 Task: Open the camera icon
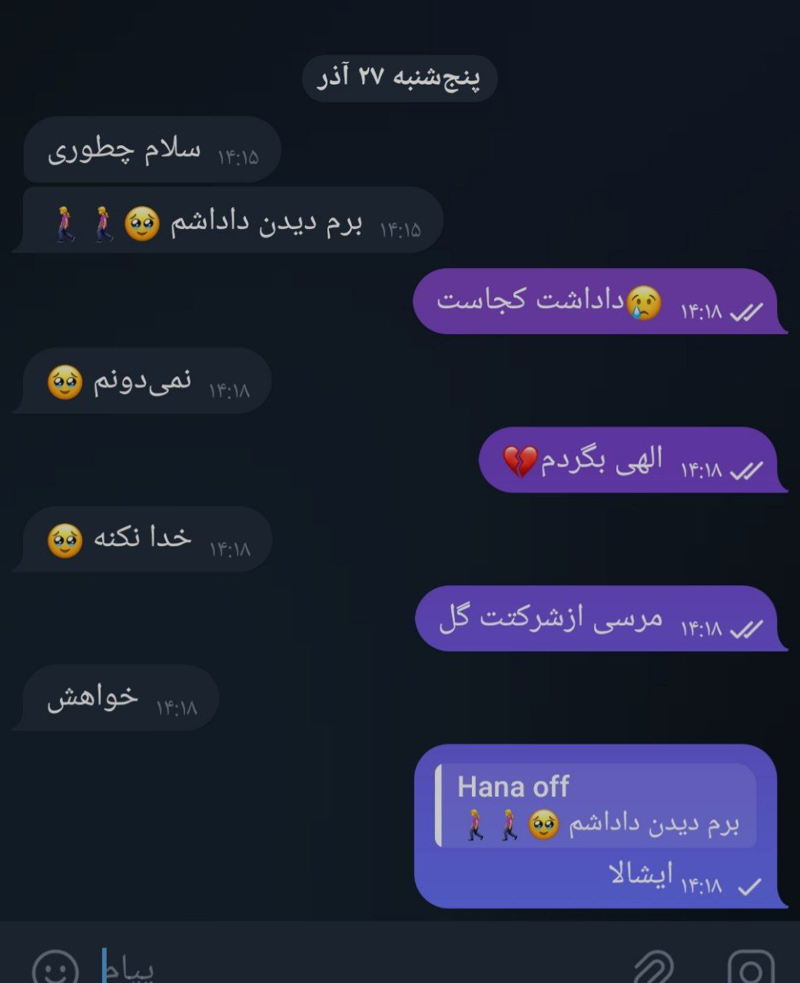click(x=750, y=967)
